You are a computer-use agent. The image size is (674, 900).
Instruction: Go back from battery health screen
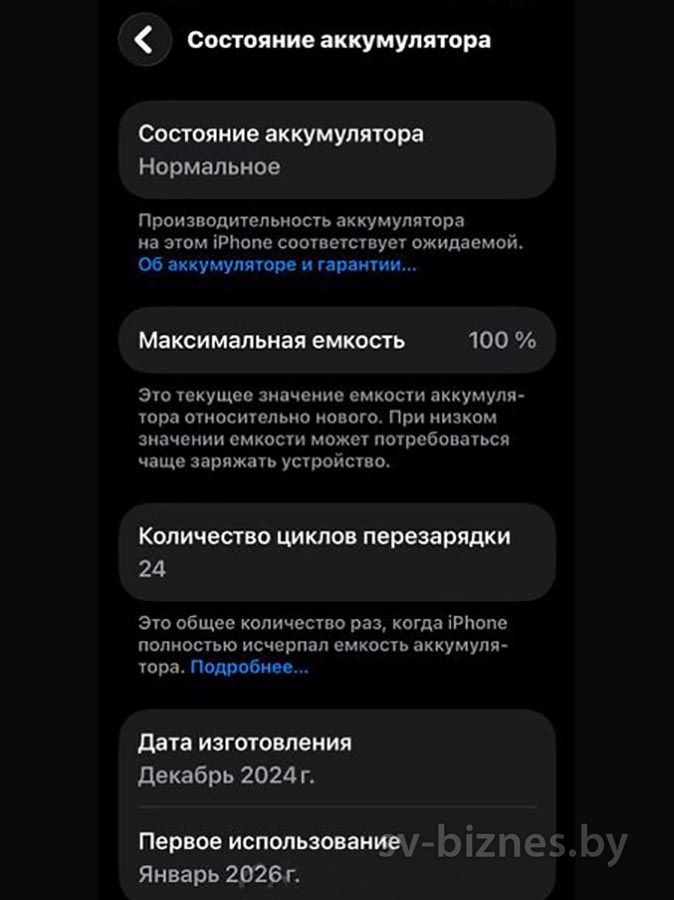click(145, 40)
